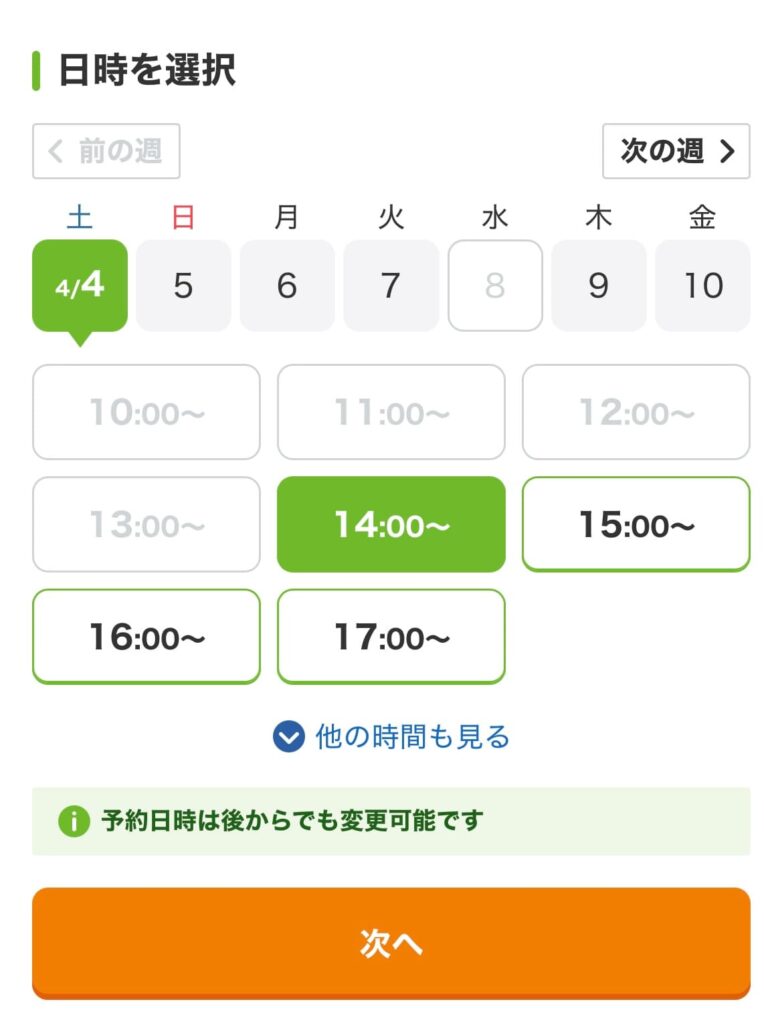
Task: Select the 17:00~ time slot
Action: (x=391, y=636)
